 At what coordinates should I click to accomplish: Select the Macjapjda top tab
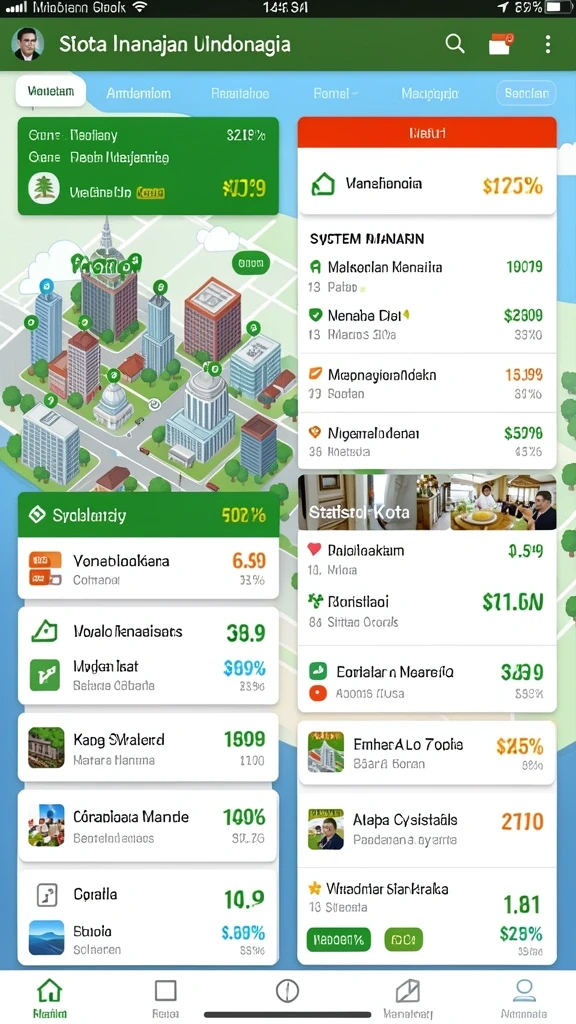[430, 93]
